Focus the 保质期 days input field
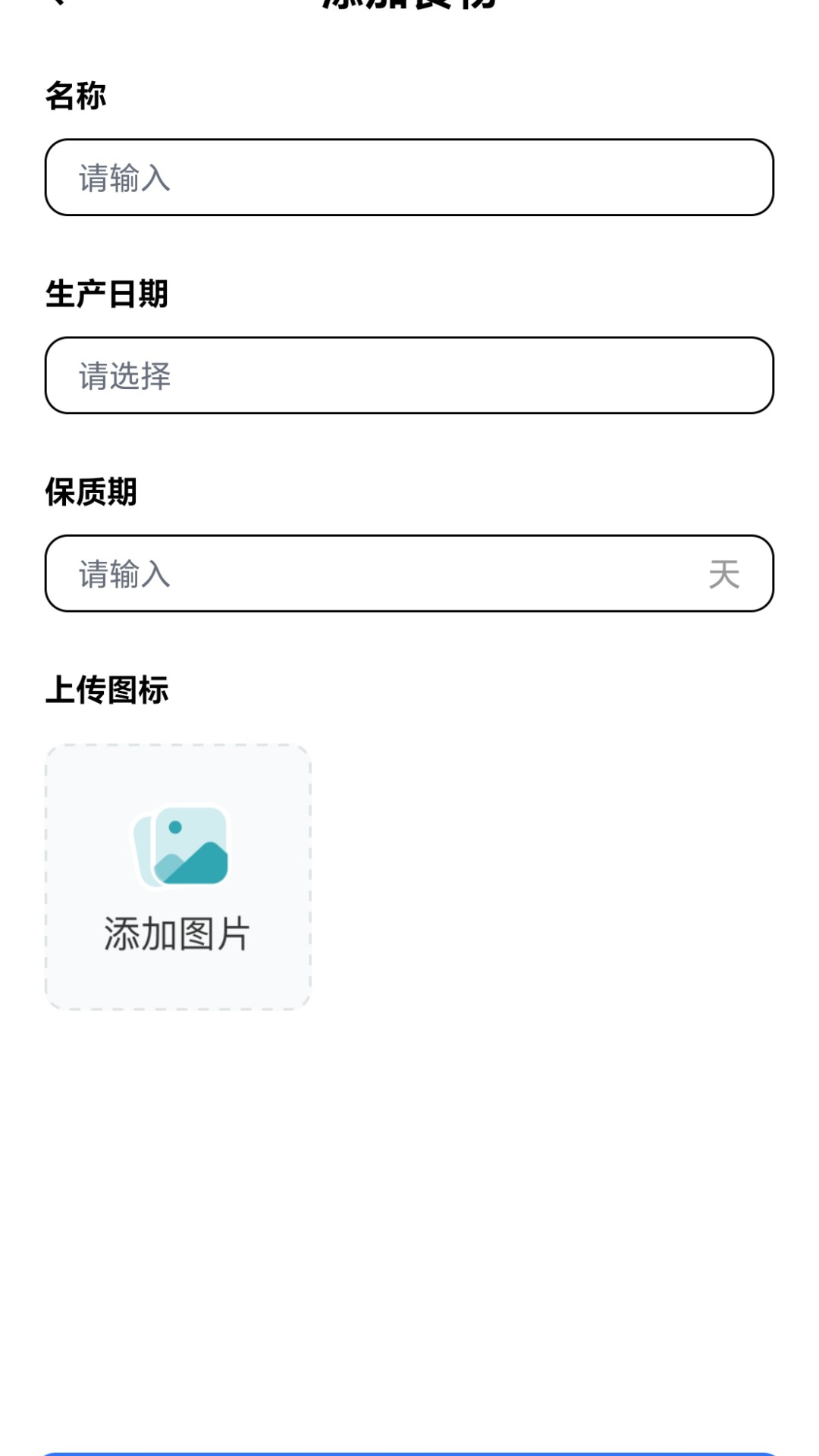This screenshot has width=819, height=1456. tap(379, 573)
